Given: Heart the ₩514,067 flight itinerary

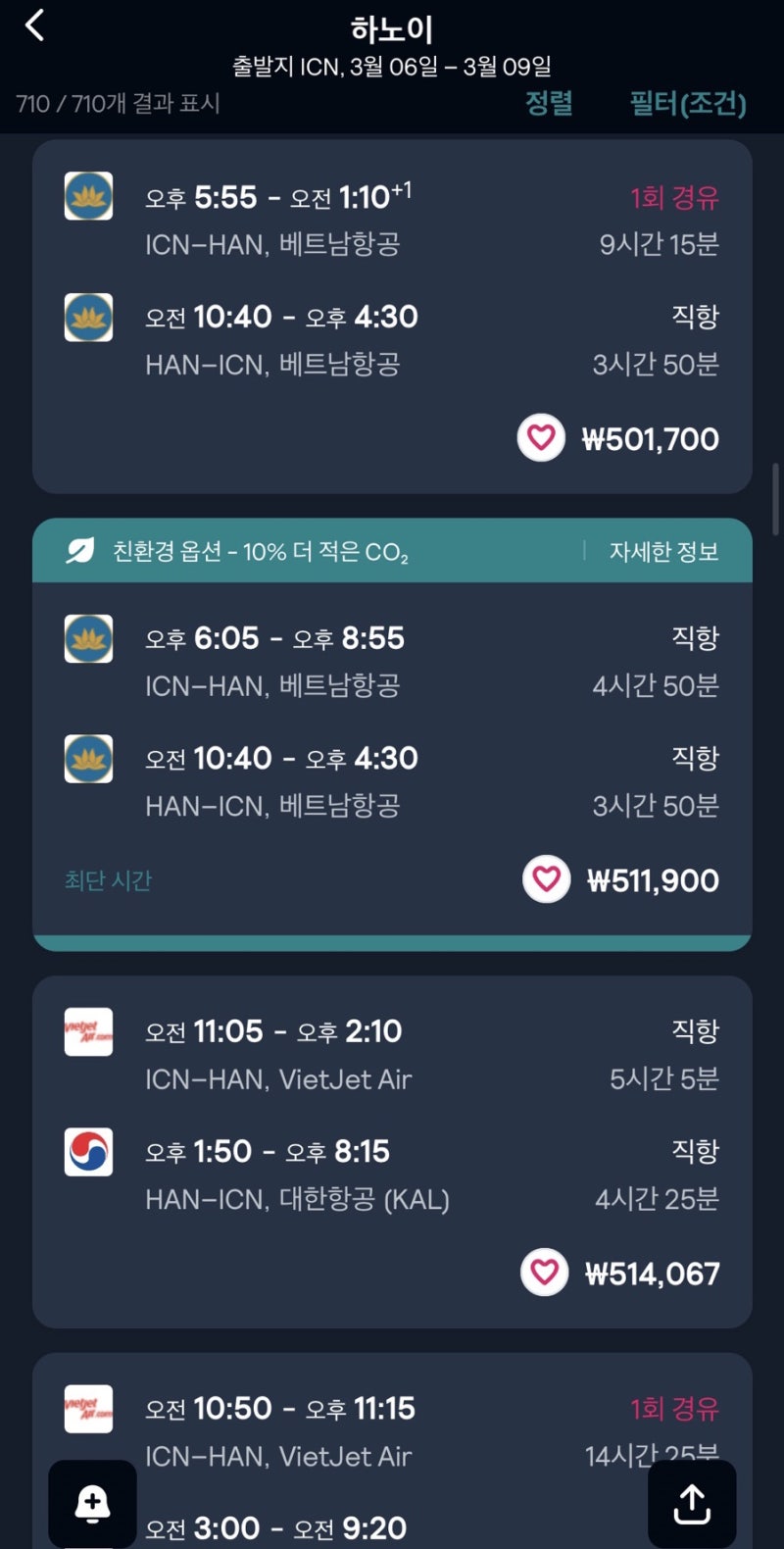Looking at the screenshot, I should (544, 1273).
